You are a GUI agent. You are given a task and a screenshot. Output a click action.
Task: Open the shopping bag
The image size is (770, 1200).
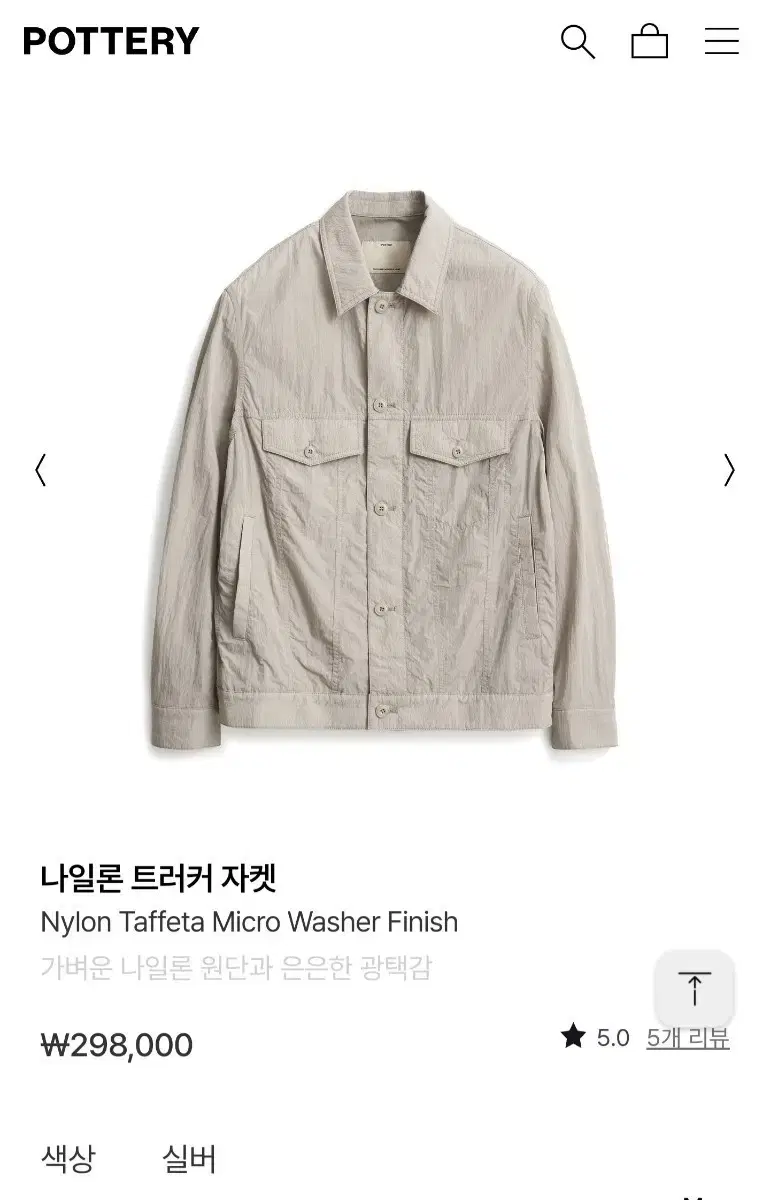(x=650, y=42)
